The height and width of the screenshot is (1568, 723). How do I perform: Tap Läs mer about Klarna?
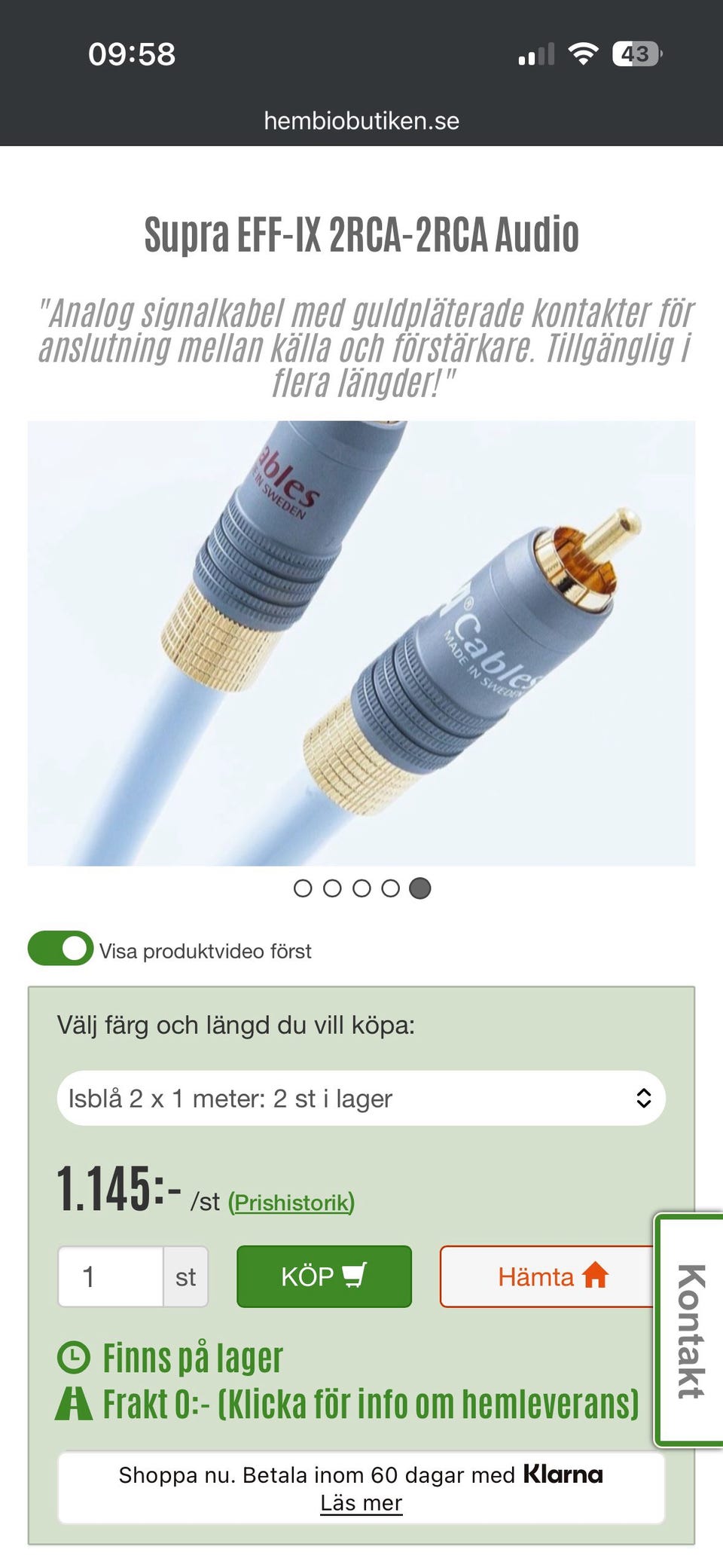pos(361,1503)
